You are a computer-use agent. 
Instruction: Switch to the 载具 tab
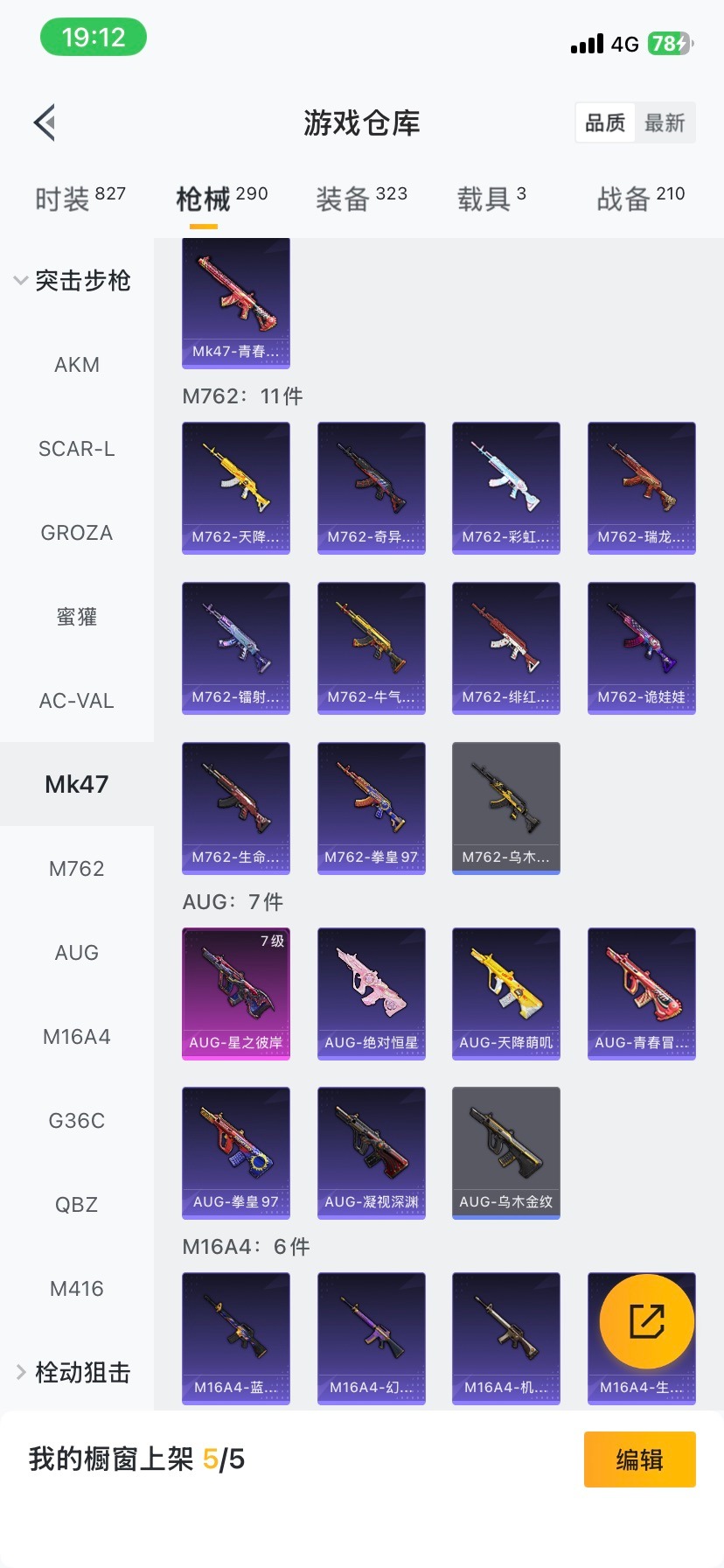coord(491,199)
